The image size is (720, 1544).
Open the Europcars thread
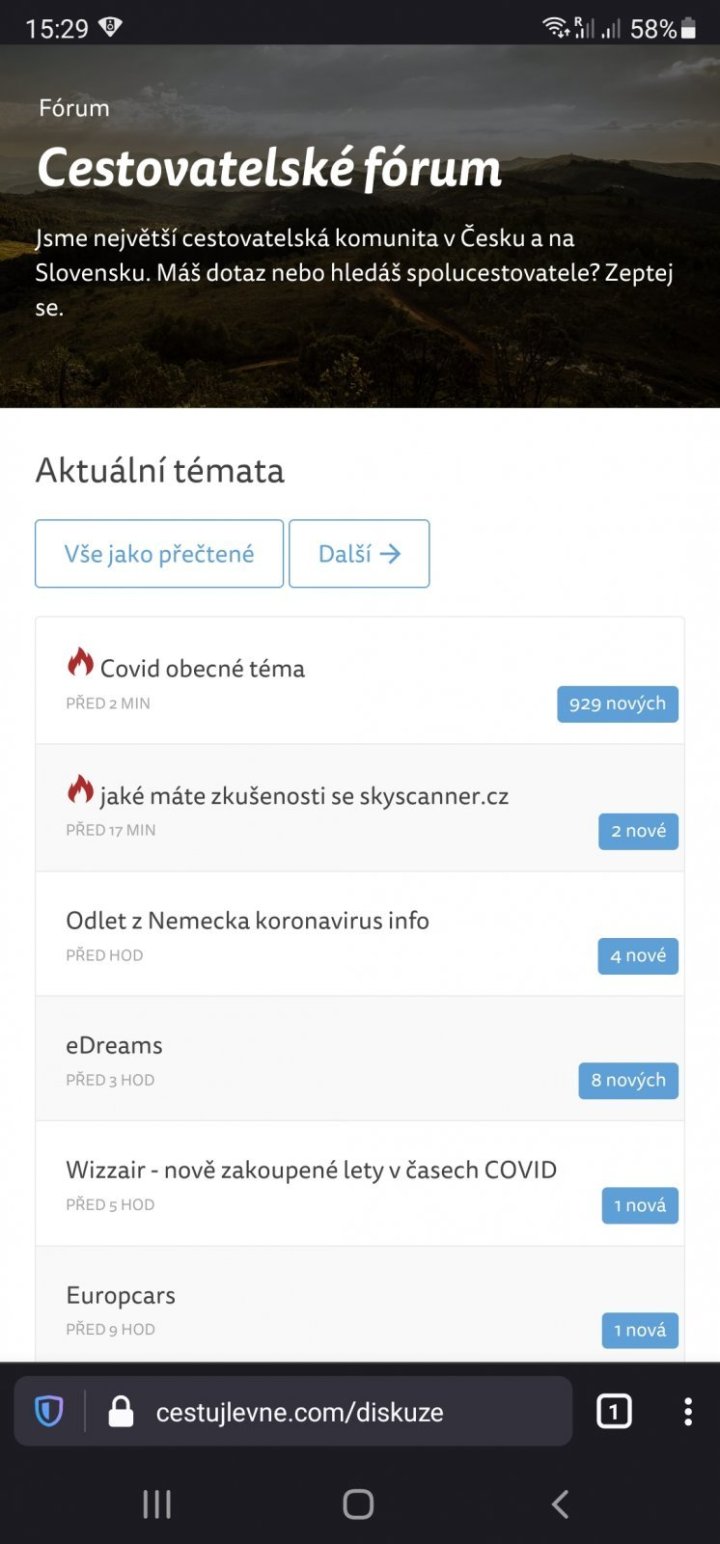click(120, 1295)
